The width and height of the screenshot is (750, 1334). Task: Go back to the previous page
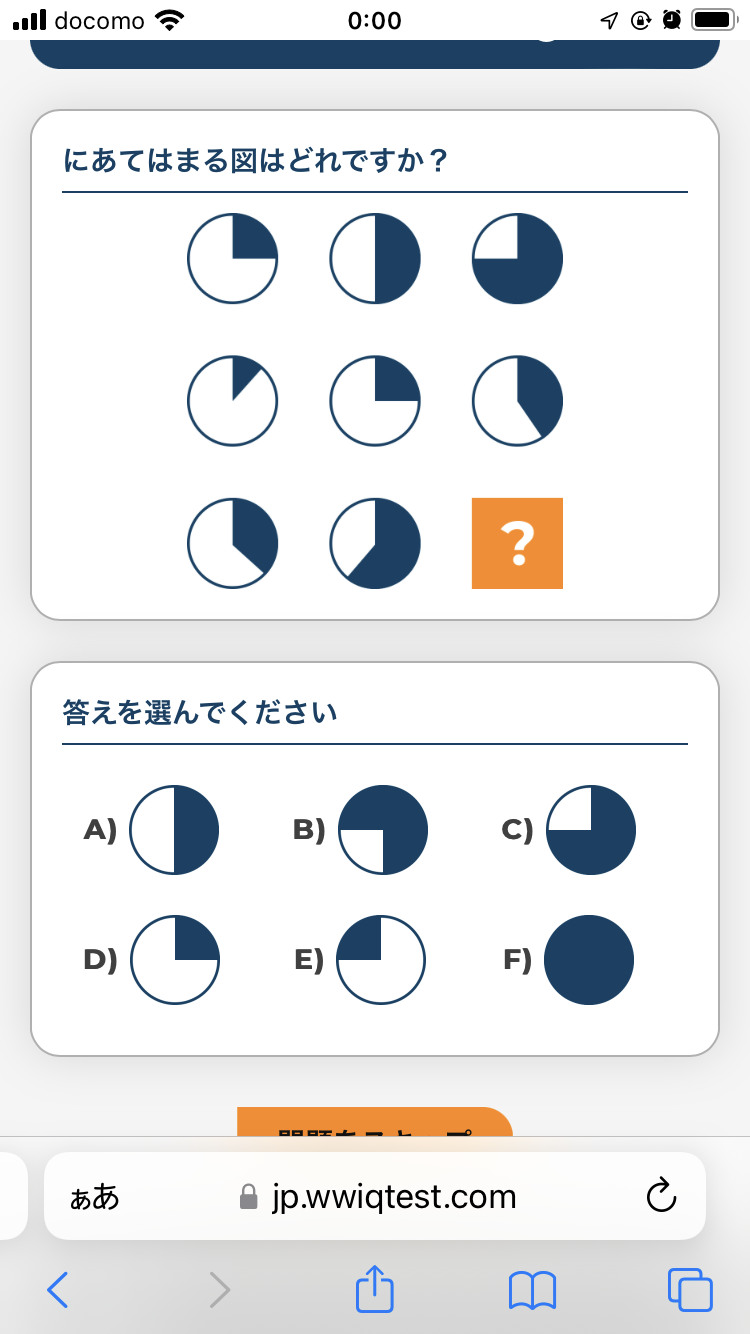click(x=58, y=1290)
